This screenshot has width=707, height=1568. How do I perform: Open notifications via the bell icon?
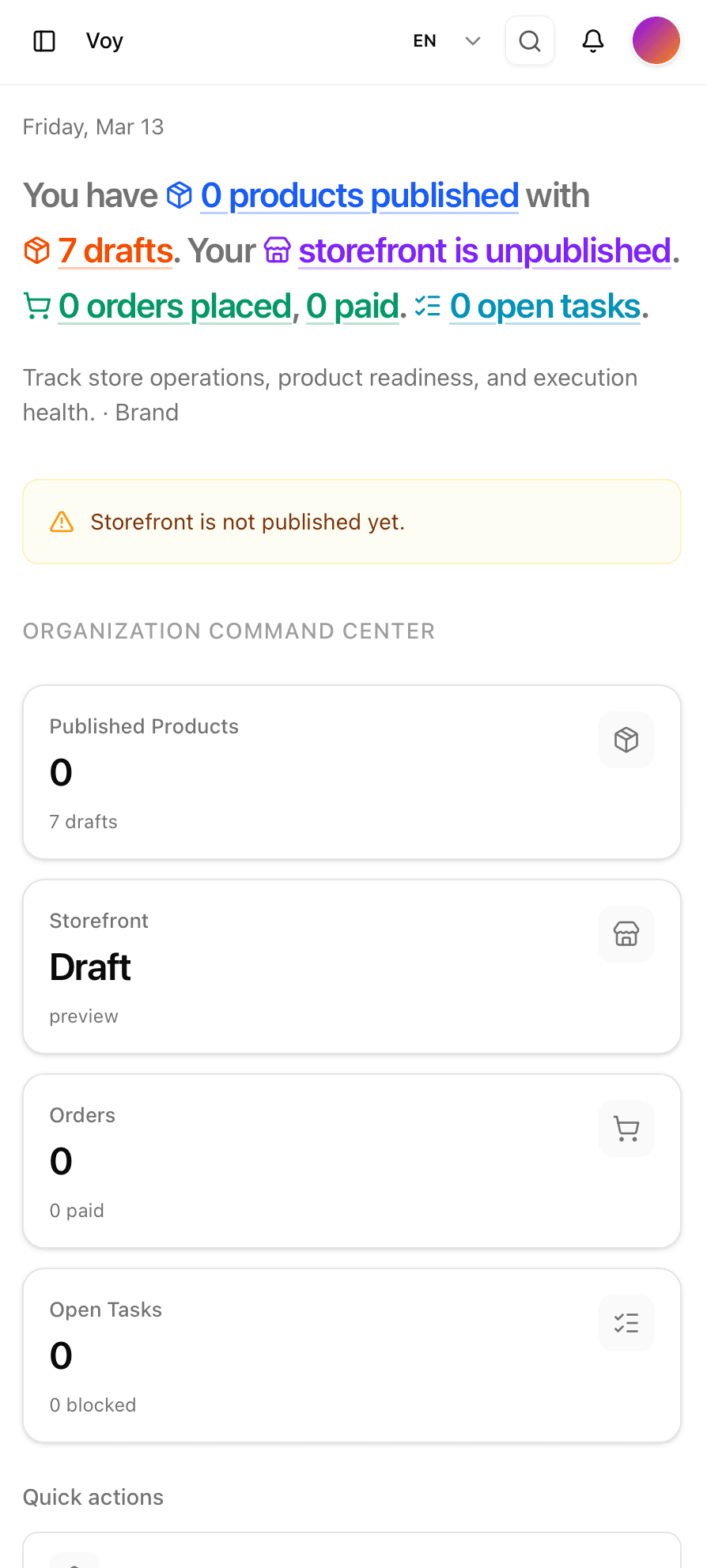coord(593,40)
